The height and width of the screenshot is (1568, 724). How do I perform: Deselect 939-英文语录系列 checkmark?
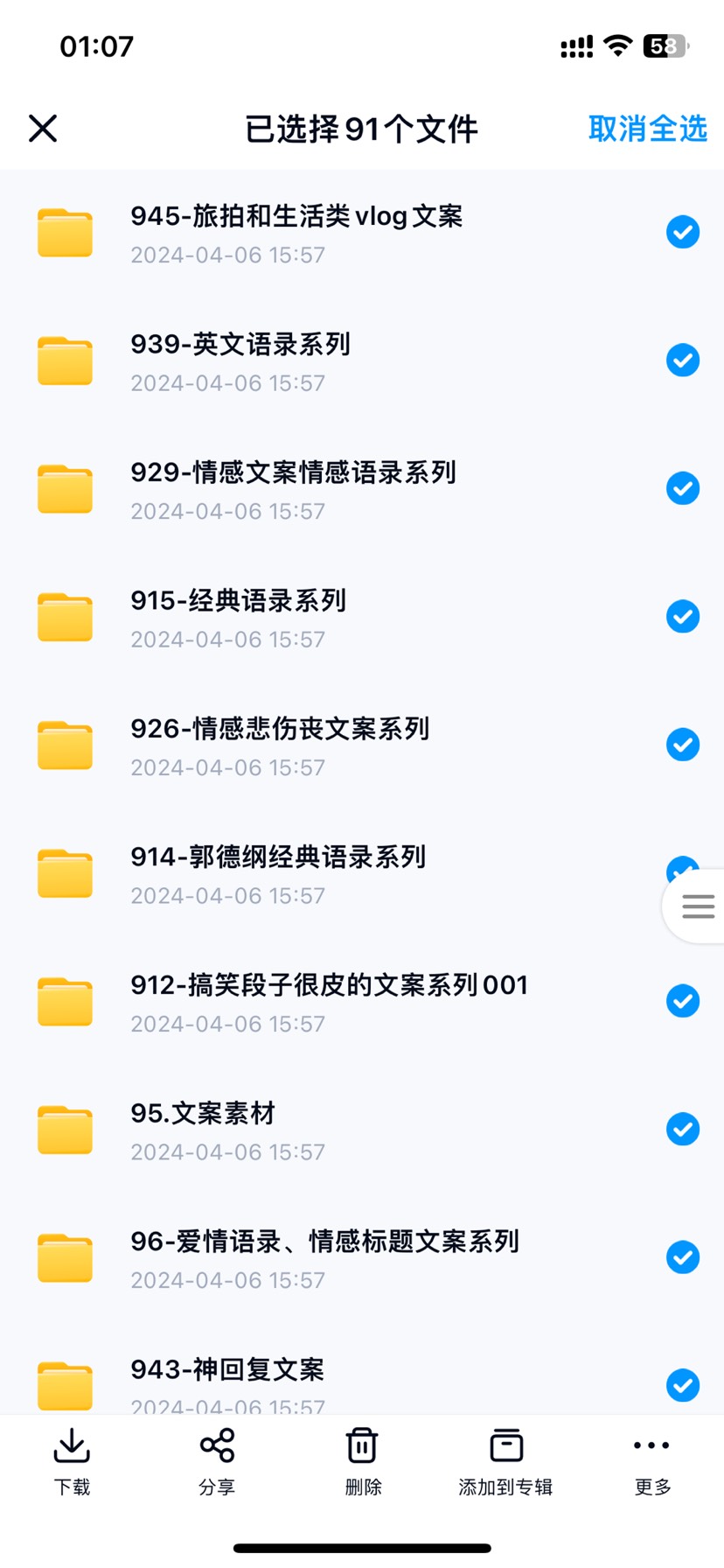683,360
